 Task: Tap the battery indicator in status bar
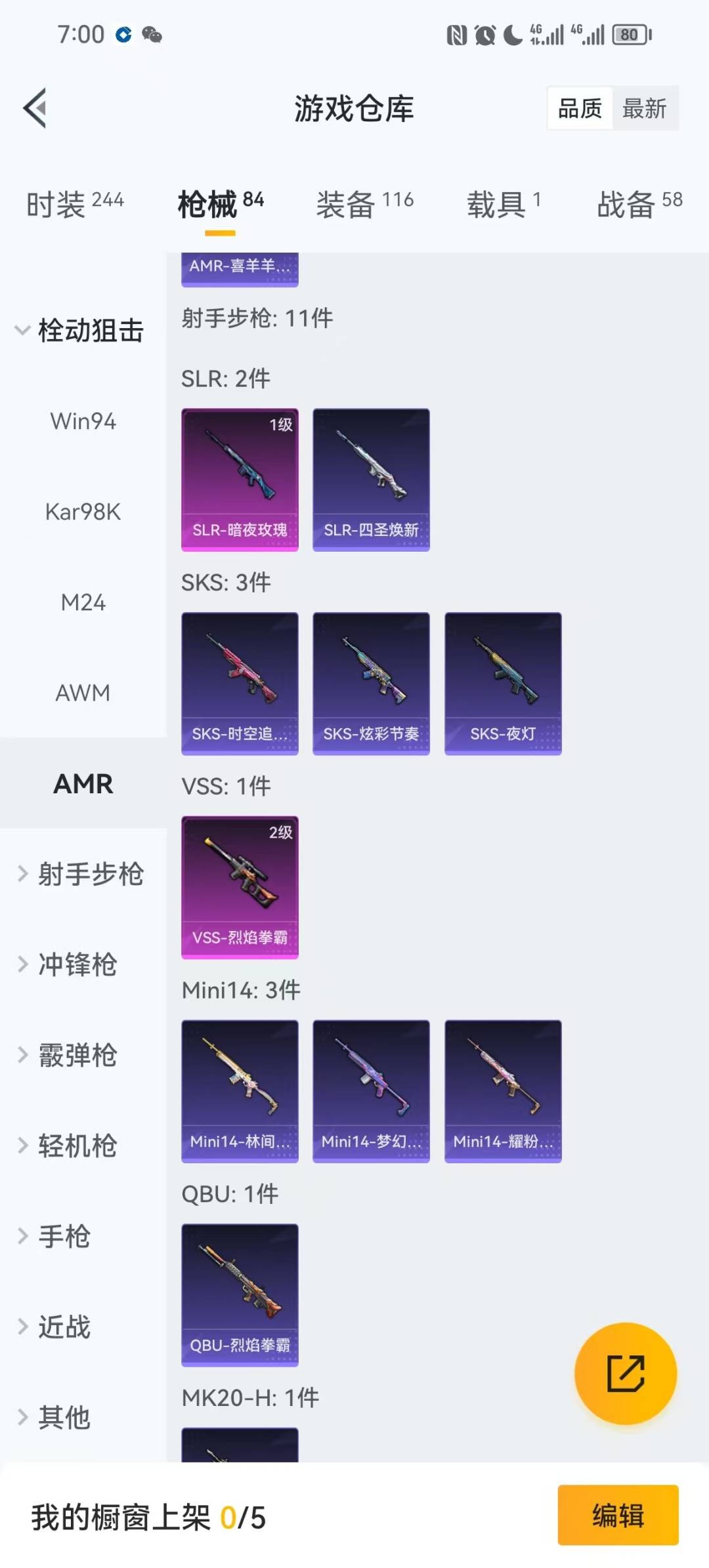click(630, 36)
